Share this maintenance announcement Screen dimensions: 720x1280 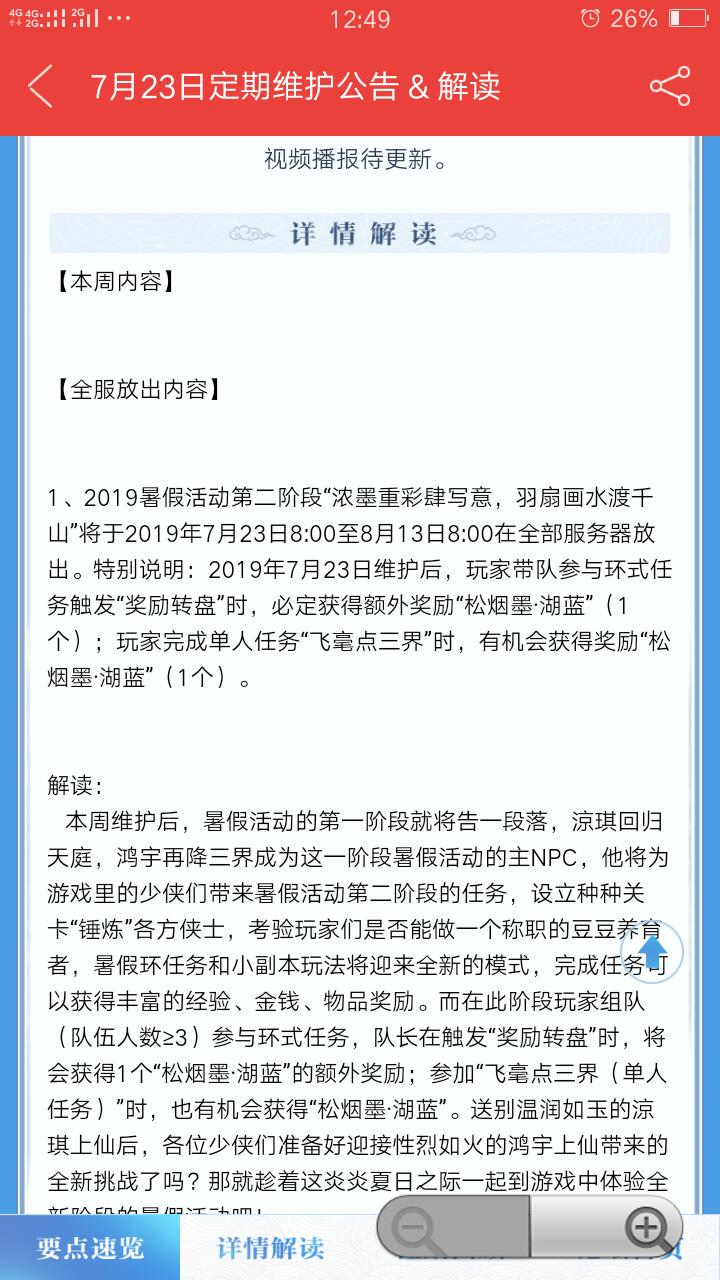click(x=669, y=87)
